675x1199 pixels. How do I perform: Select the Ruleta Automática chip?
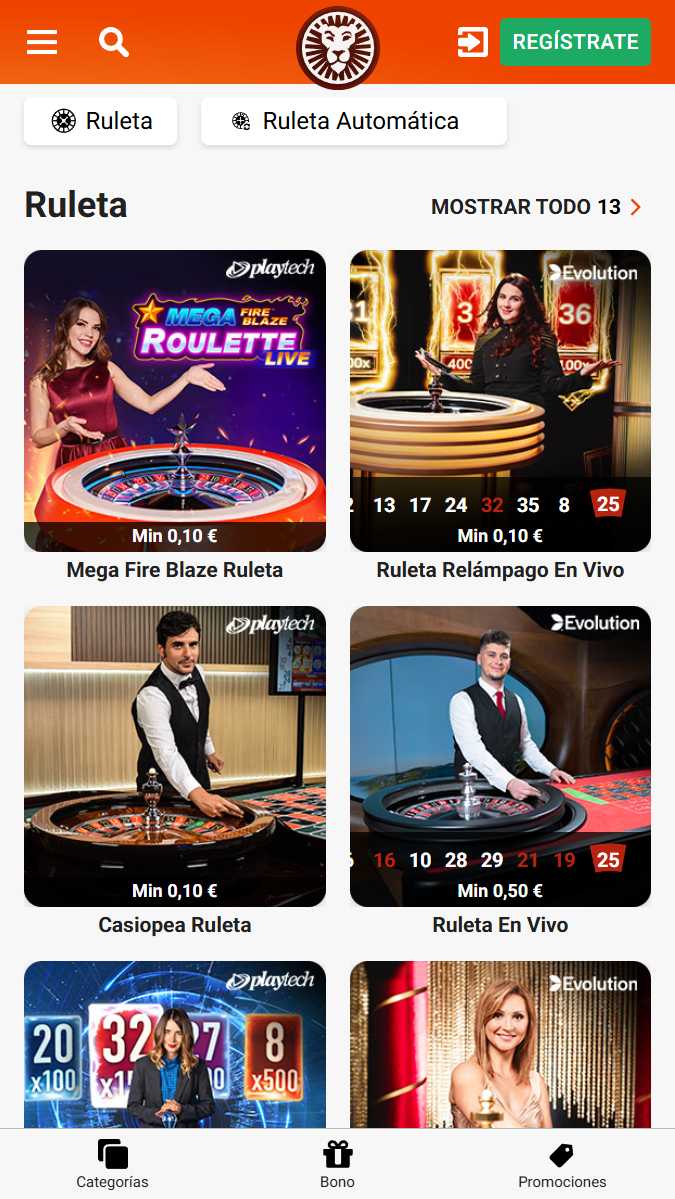click(x=353, y=122)
